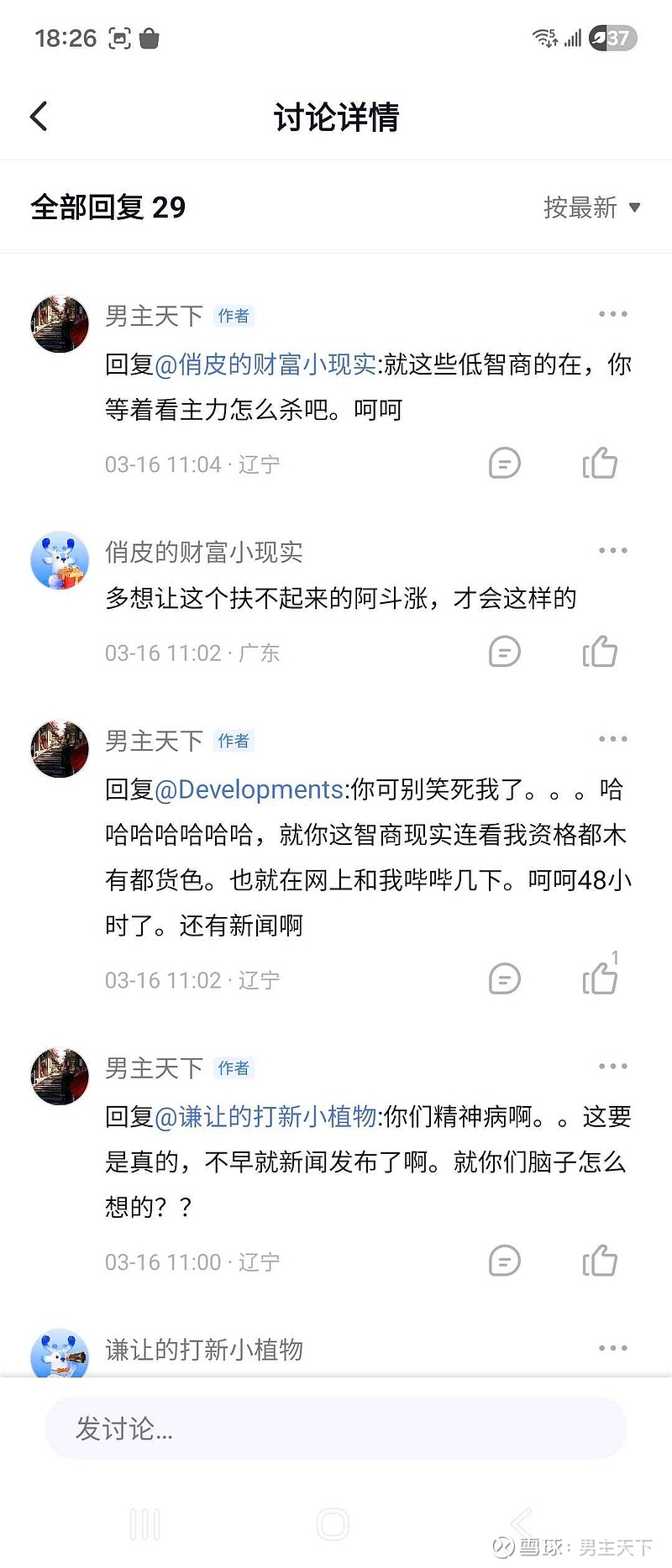This screenshot has width=672, height=1568.
Task: Tap the comment bubble under the 11:00 comment
Action: (x=503, y=1261)
